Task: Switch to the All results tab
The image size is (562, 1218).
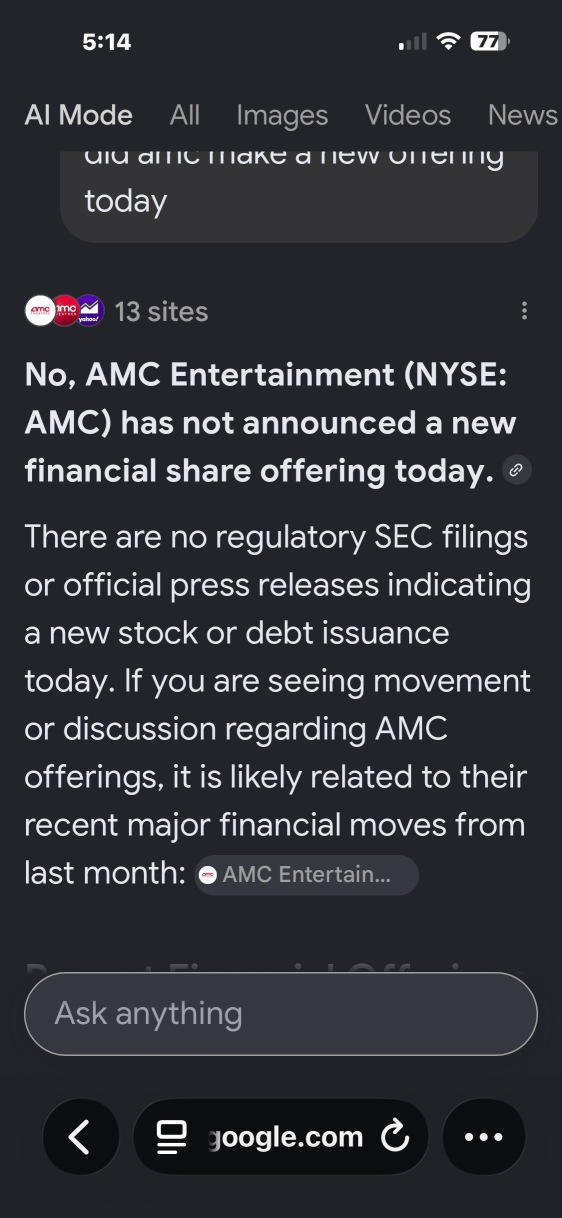Action: click(185, 115)
